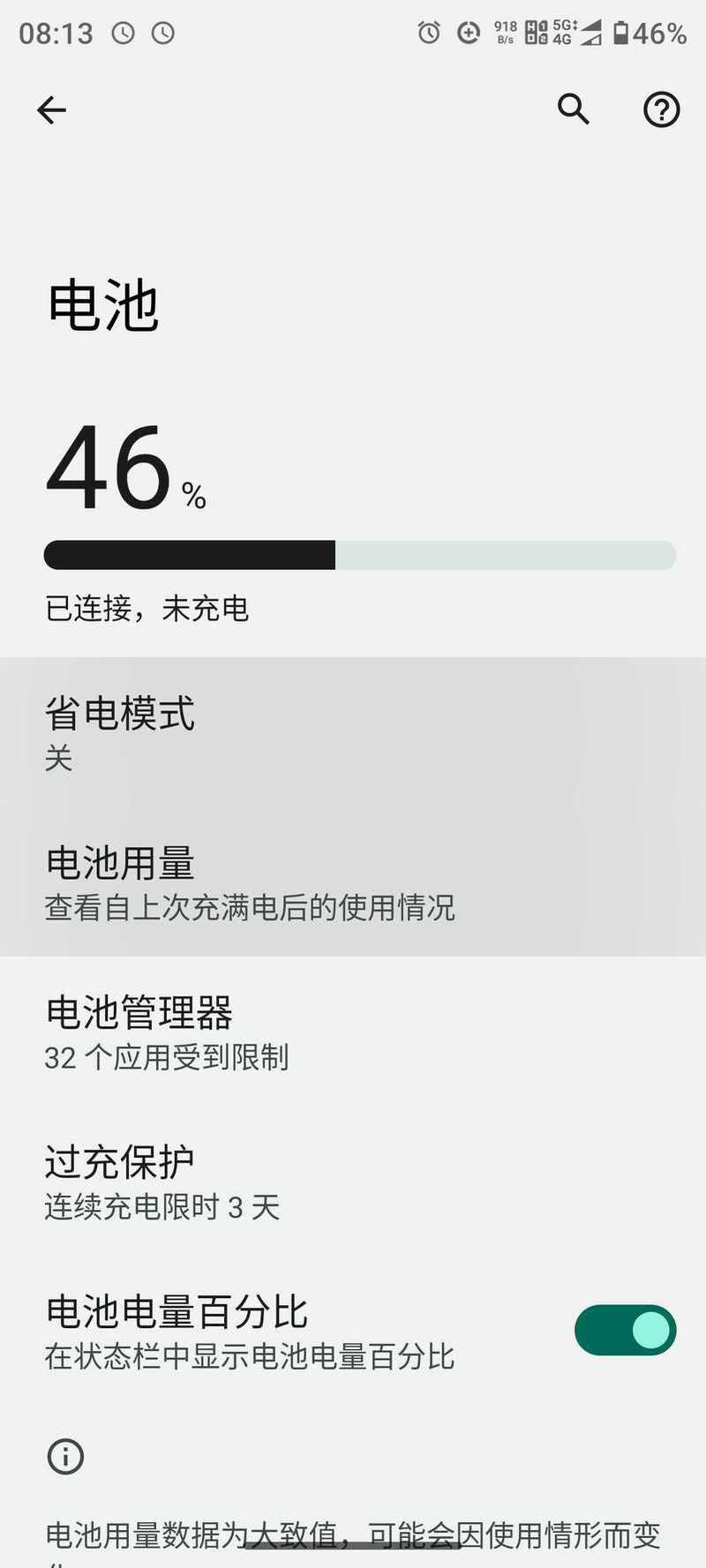The height and width of the screenshot is (1568, 706).
Task: Go back using the top-left arrow
Action: point(51,110)
